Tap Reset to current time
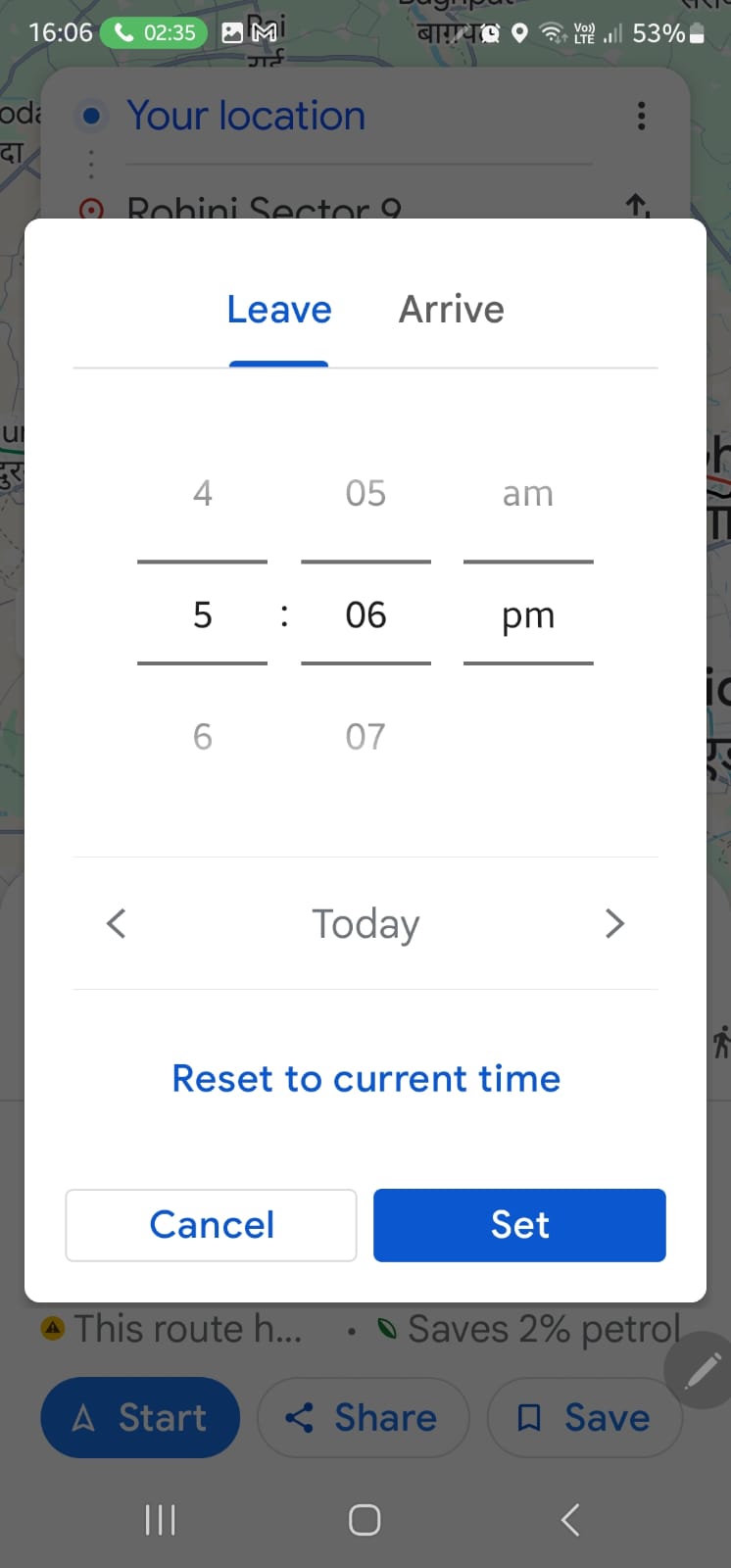Image resolution: width=731 pixels, height=1568 pixels. point(365,1079)
